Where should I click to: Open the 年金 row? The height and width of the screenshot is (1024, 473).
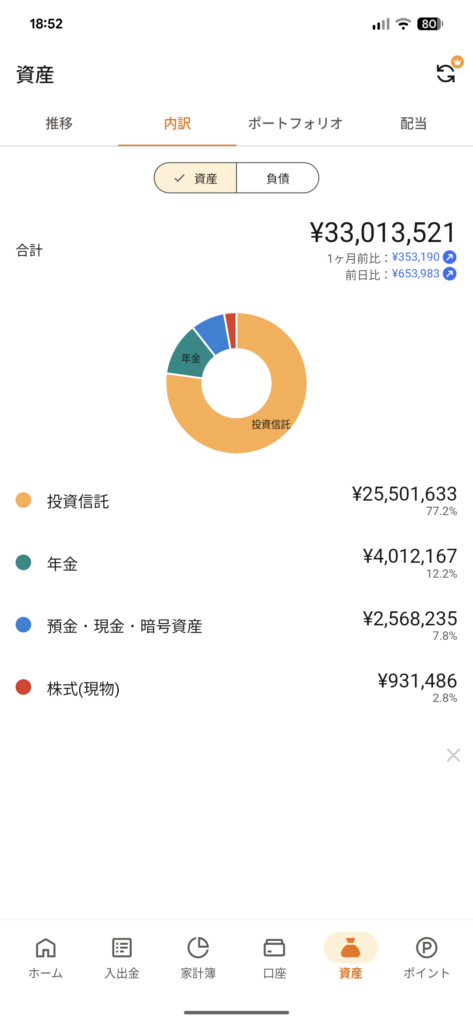click(x=236, y=564)
